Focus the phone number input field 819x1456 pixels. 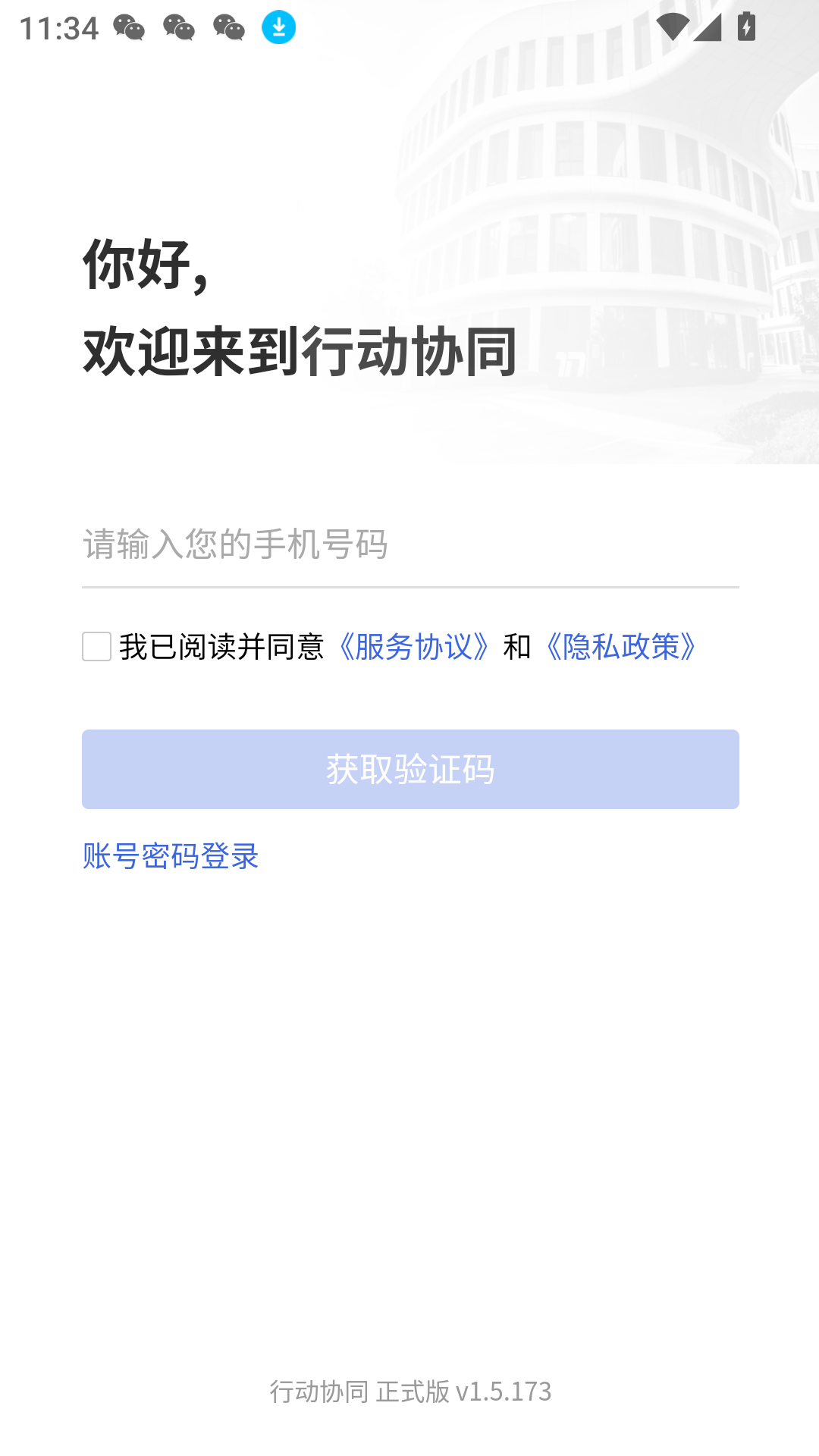(409, 544)
